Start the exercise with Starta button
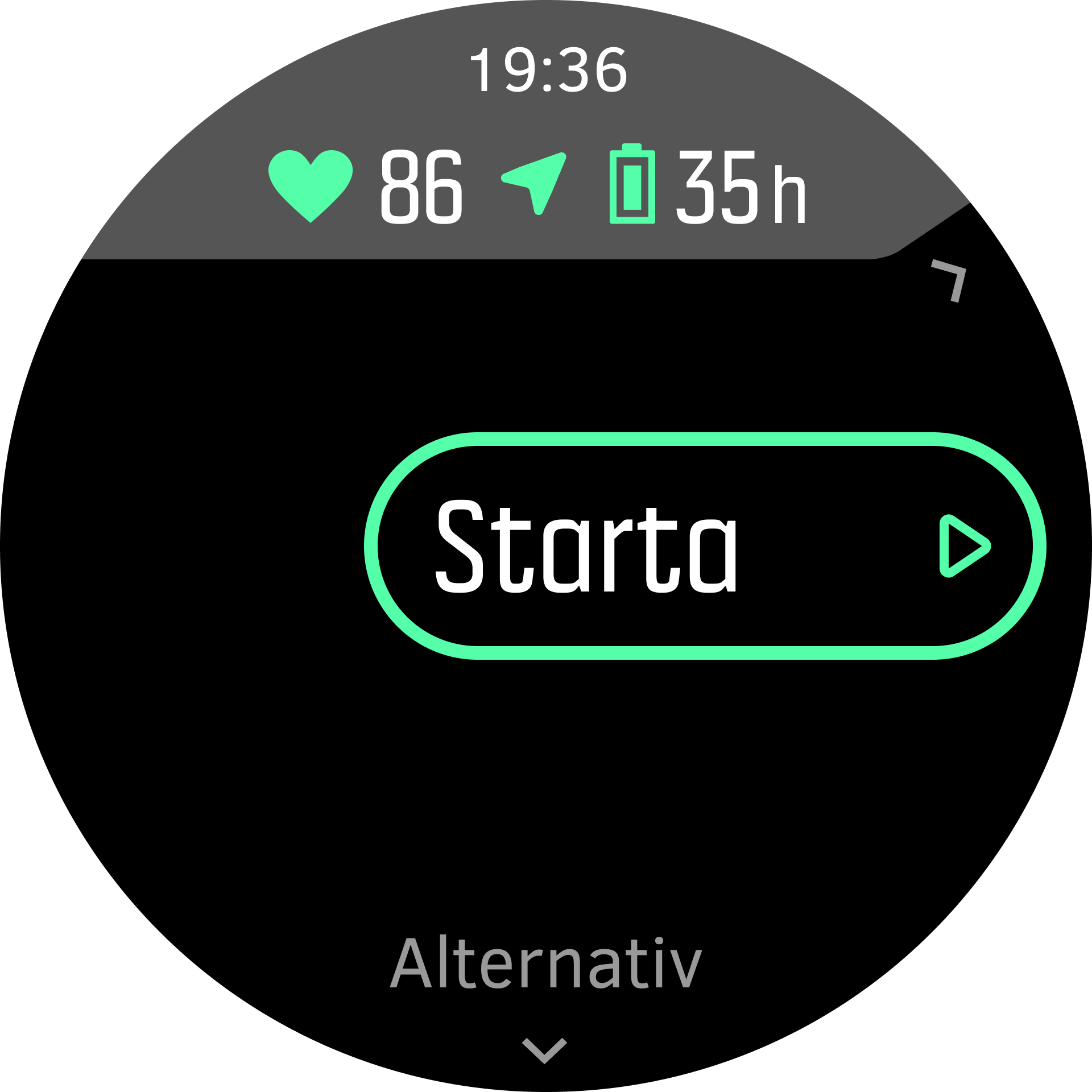1092x1092 pixels. pos(704,546)
